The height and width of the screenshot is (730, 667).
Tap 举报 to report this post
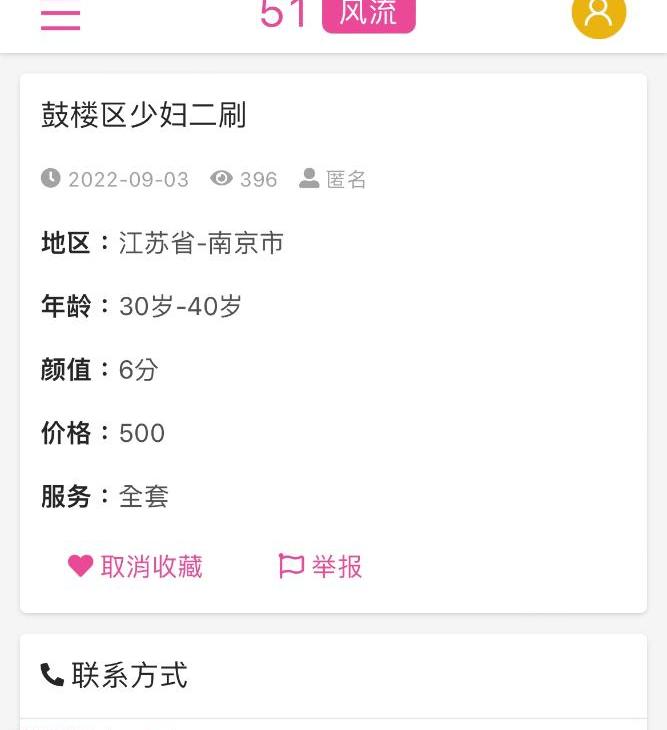[x=320, y=567]
